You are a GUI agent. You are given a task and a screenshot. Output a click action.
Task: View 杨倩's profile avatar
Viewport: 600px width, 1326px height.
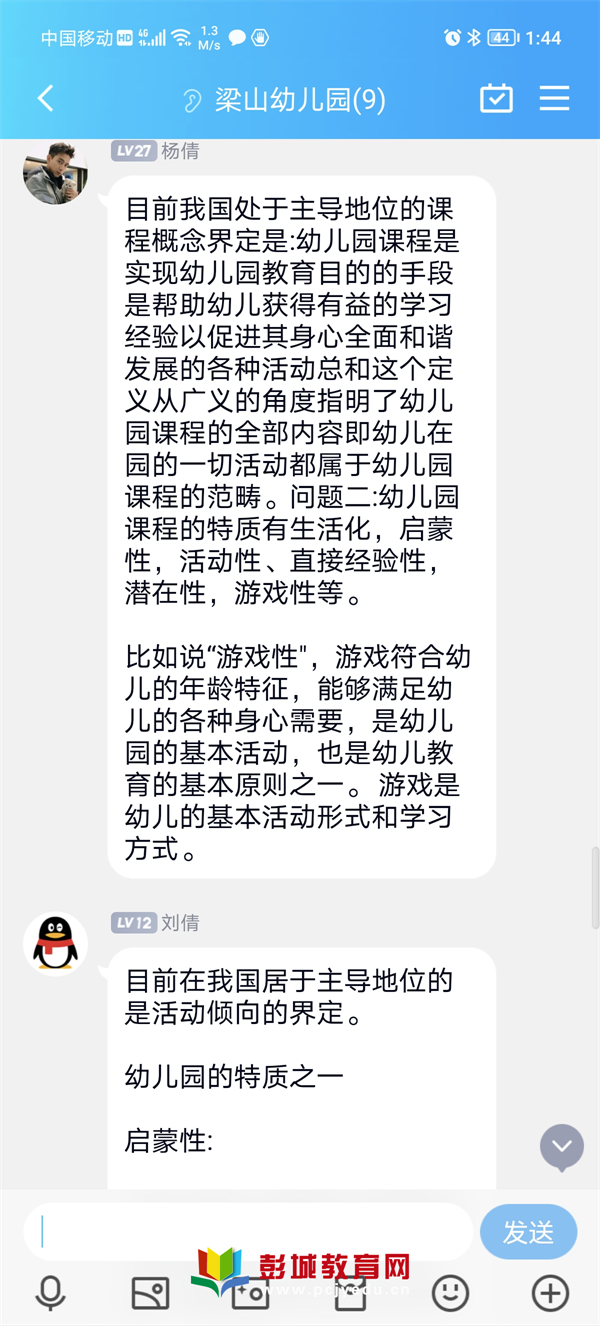[x=55, y=173]
